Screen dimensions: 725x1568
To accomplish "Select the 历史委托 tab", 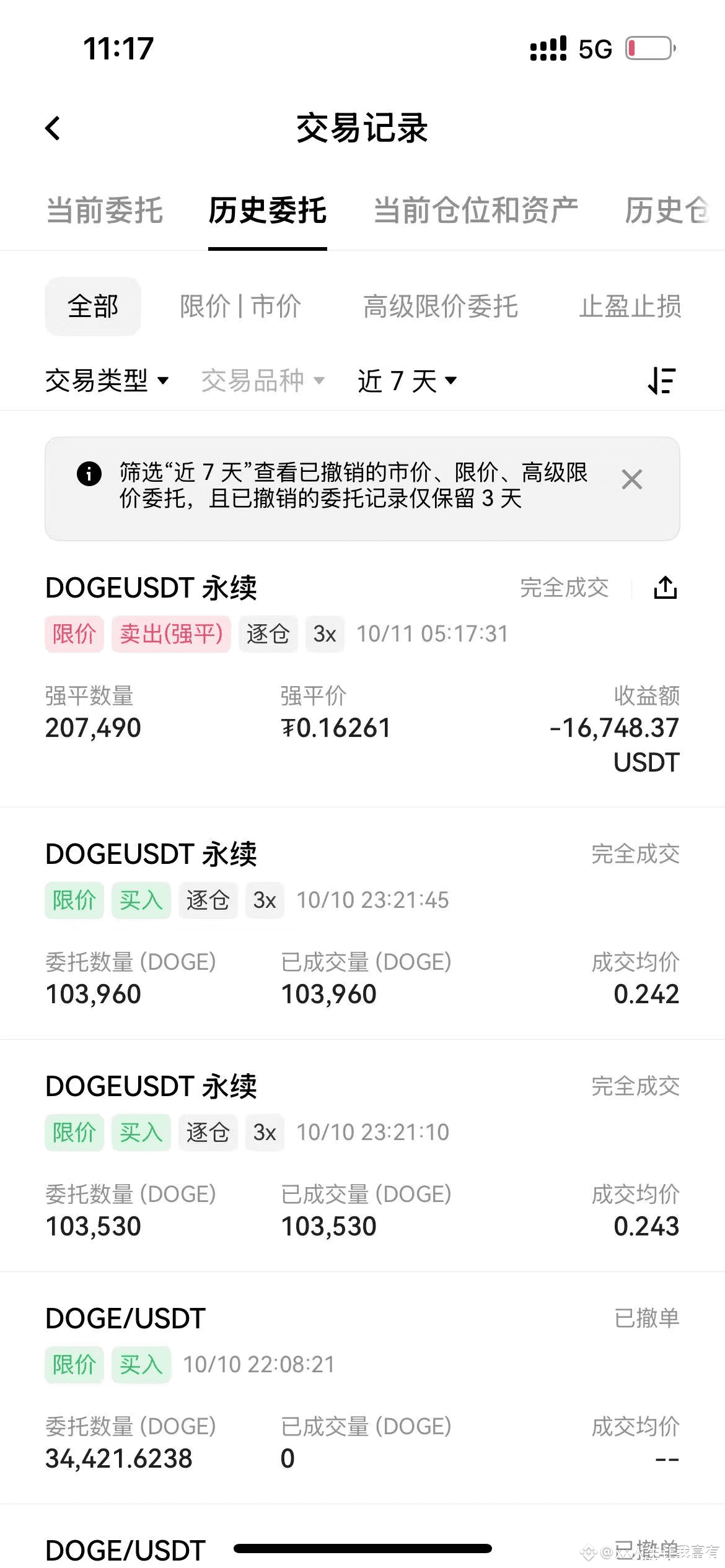I will click(267, 211).
